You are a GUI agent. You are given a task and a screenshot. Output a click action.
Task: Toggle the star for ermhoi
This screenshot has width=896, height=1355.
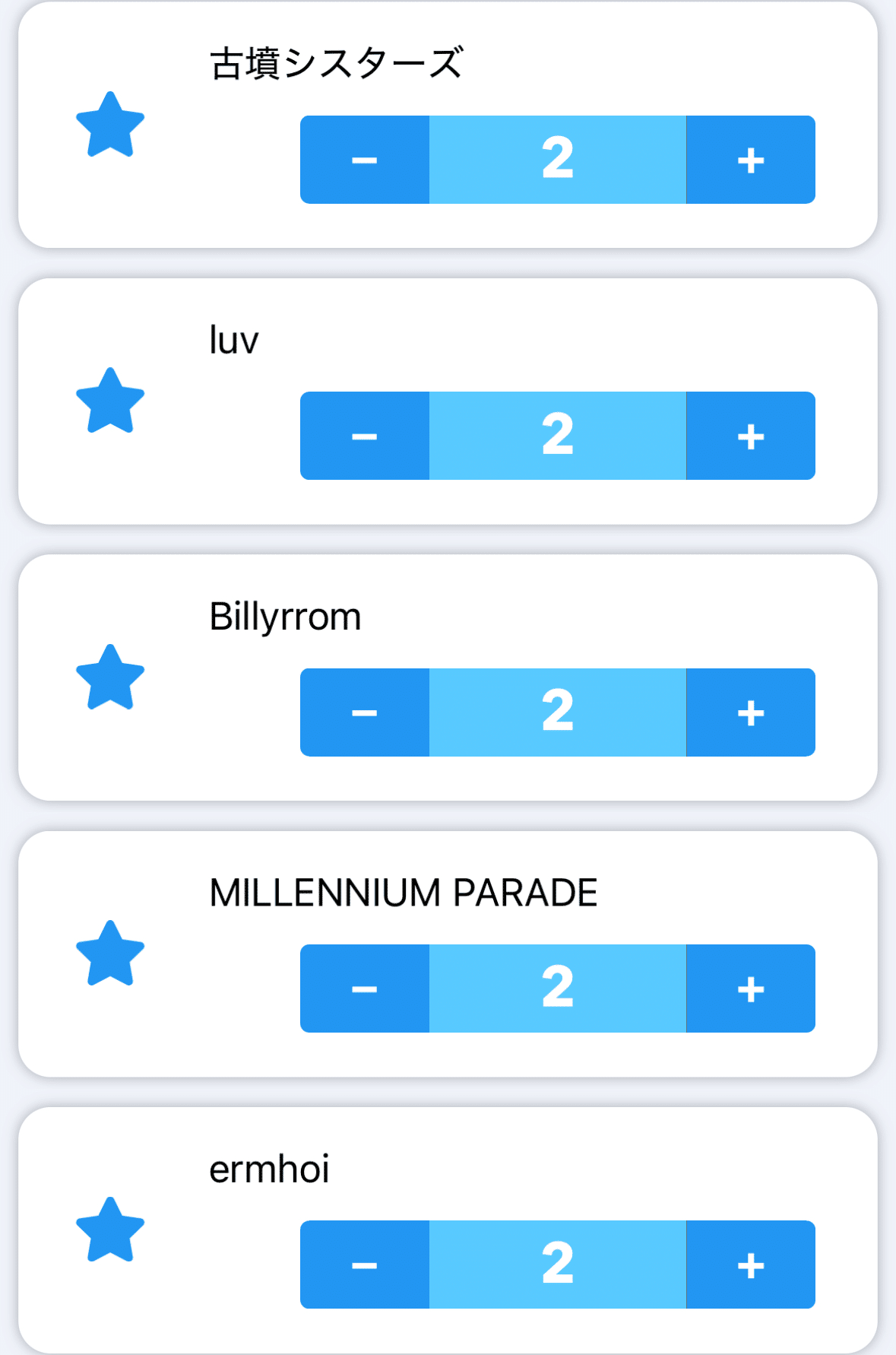pos(110,1231)
